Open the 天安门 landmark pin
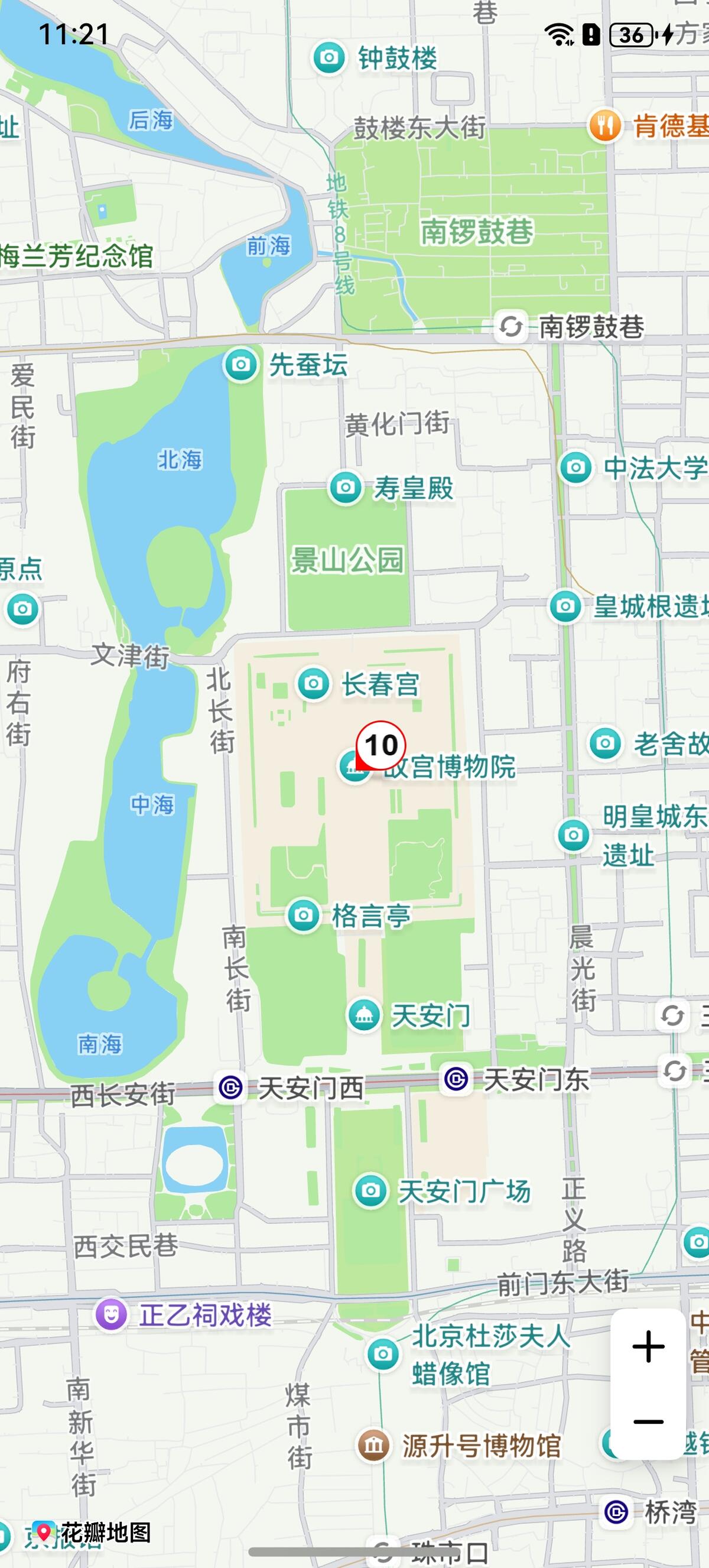The width and height of the screenshot is (709, 1568). coord(364,1015)
